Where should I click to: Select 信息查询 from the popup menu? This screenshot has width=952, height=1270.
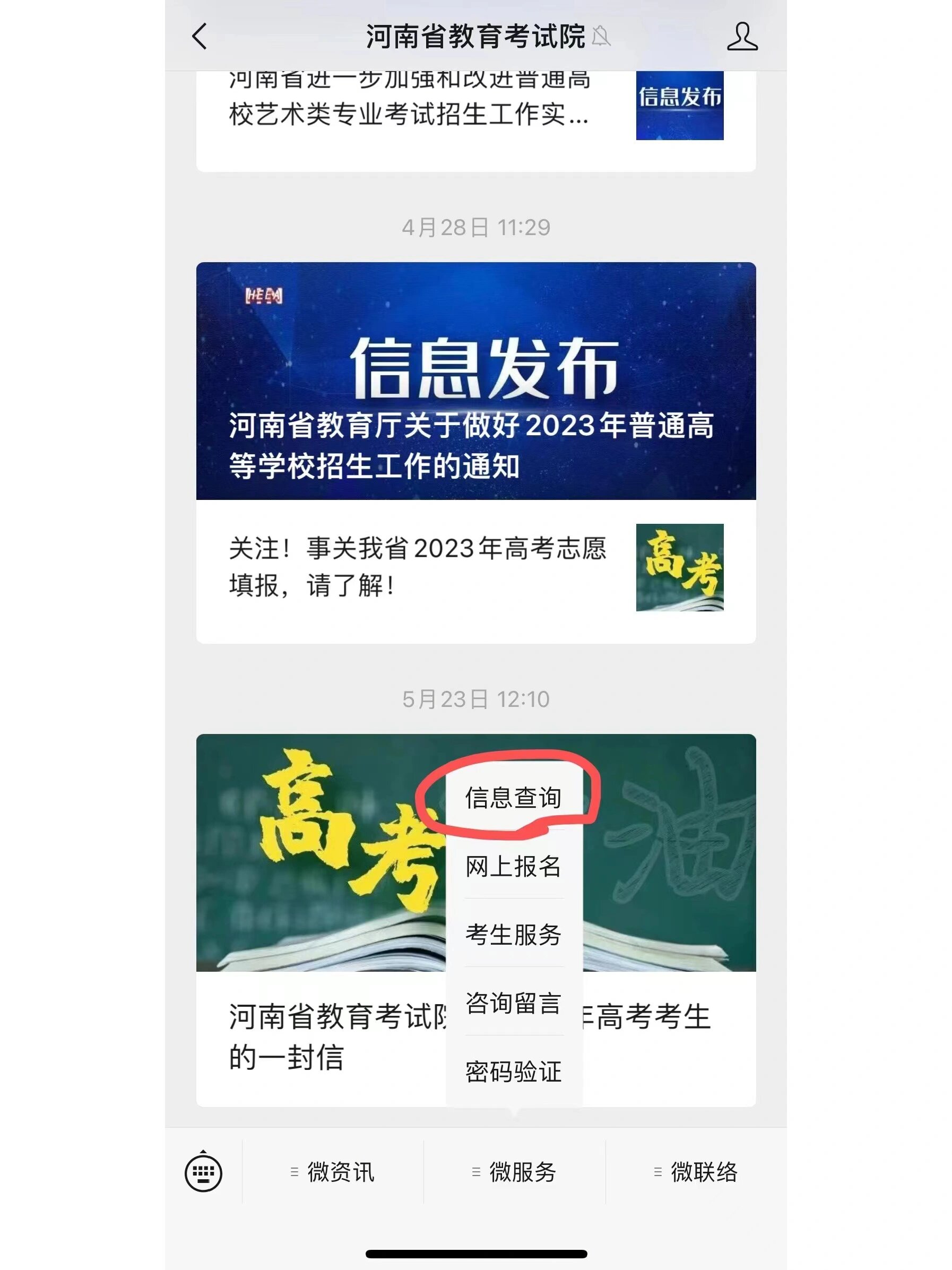(x=513, y=798)
